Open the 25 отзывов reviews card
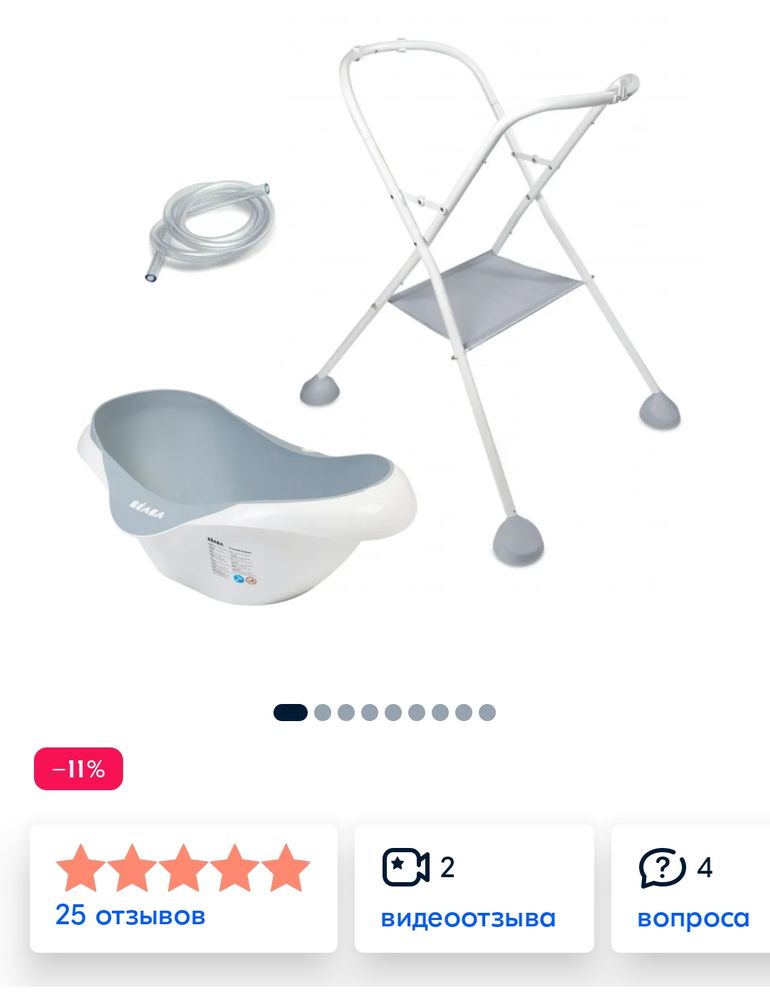 click(x=183, y=888)
